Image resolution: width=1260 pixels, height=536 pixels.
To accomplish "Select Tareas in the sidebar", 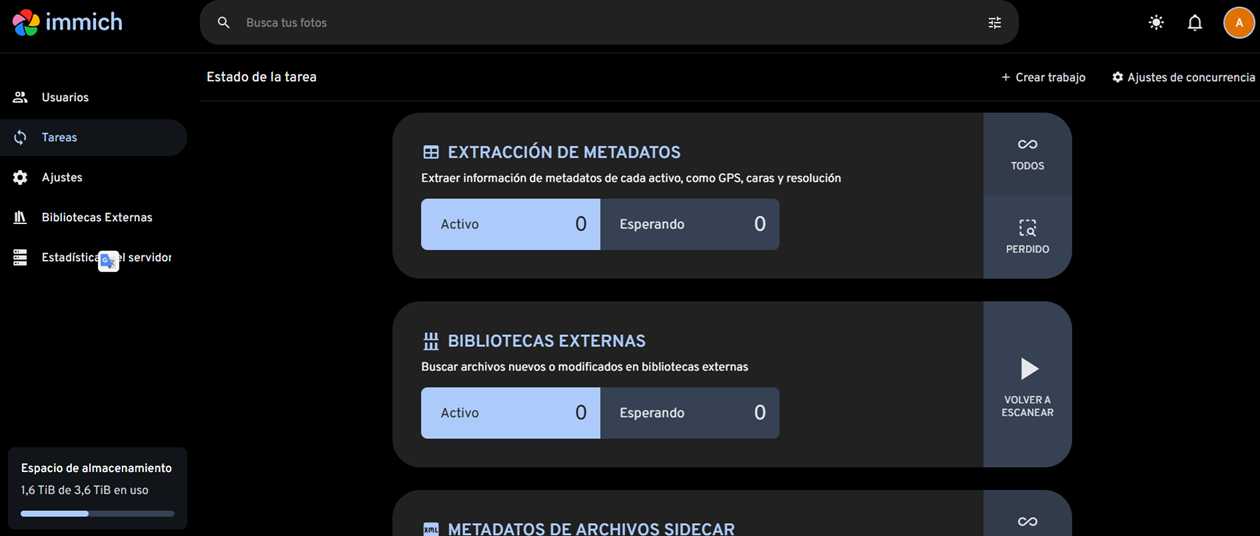I will point(59,137).
